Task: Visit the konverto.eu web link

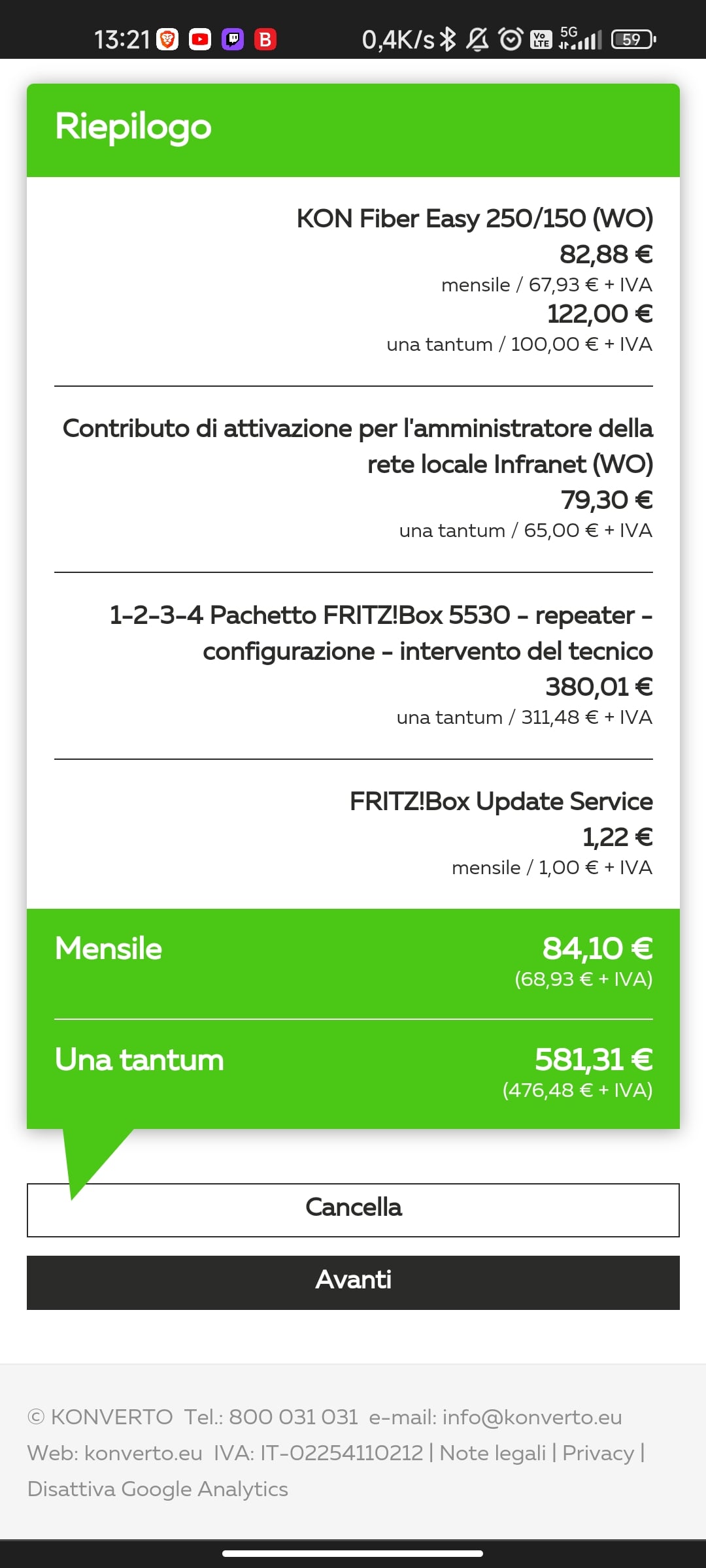Action: [x=143, y=1453]
